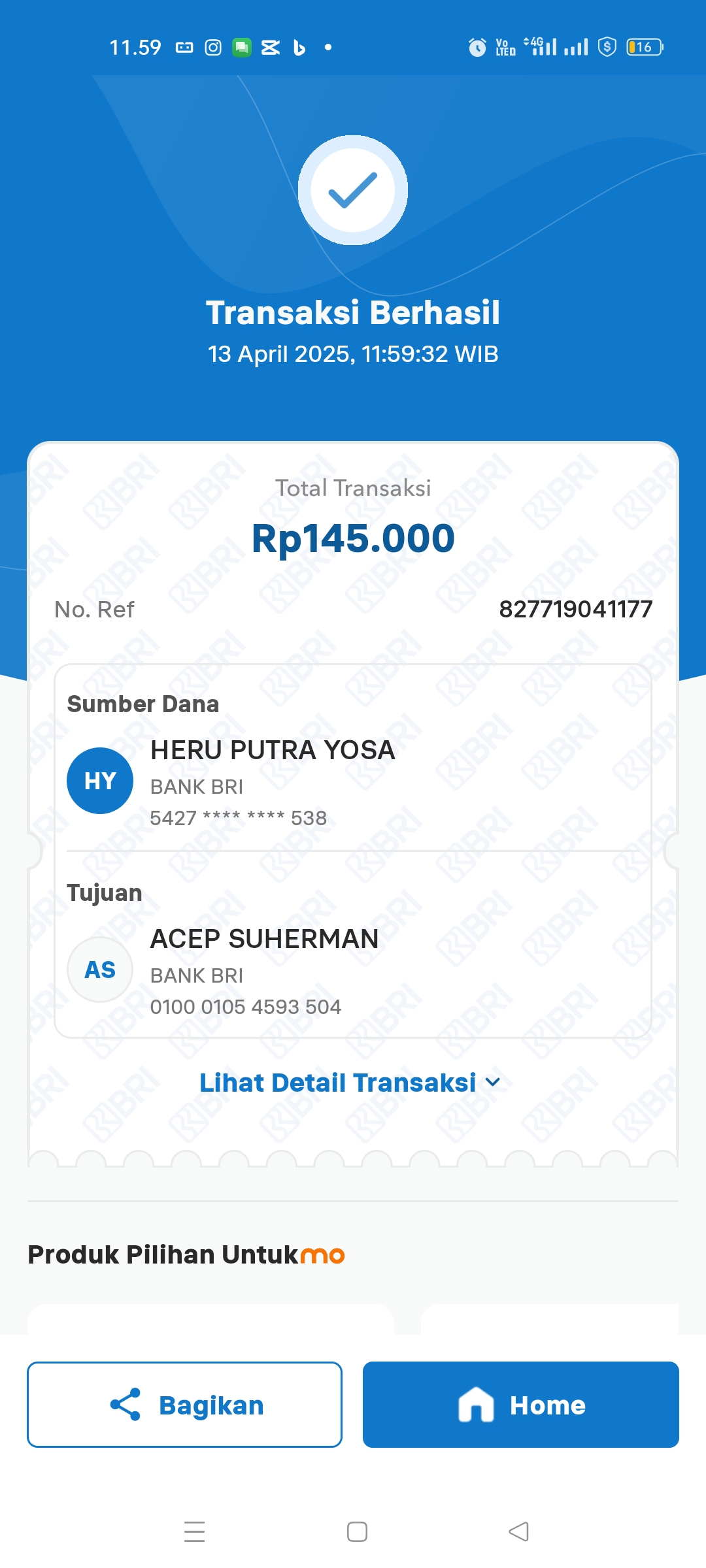Tap the system back button
The height and width of the screenshot is (1568, 706).
pos(518,1531)
